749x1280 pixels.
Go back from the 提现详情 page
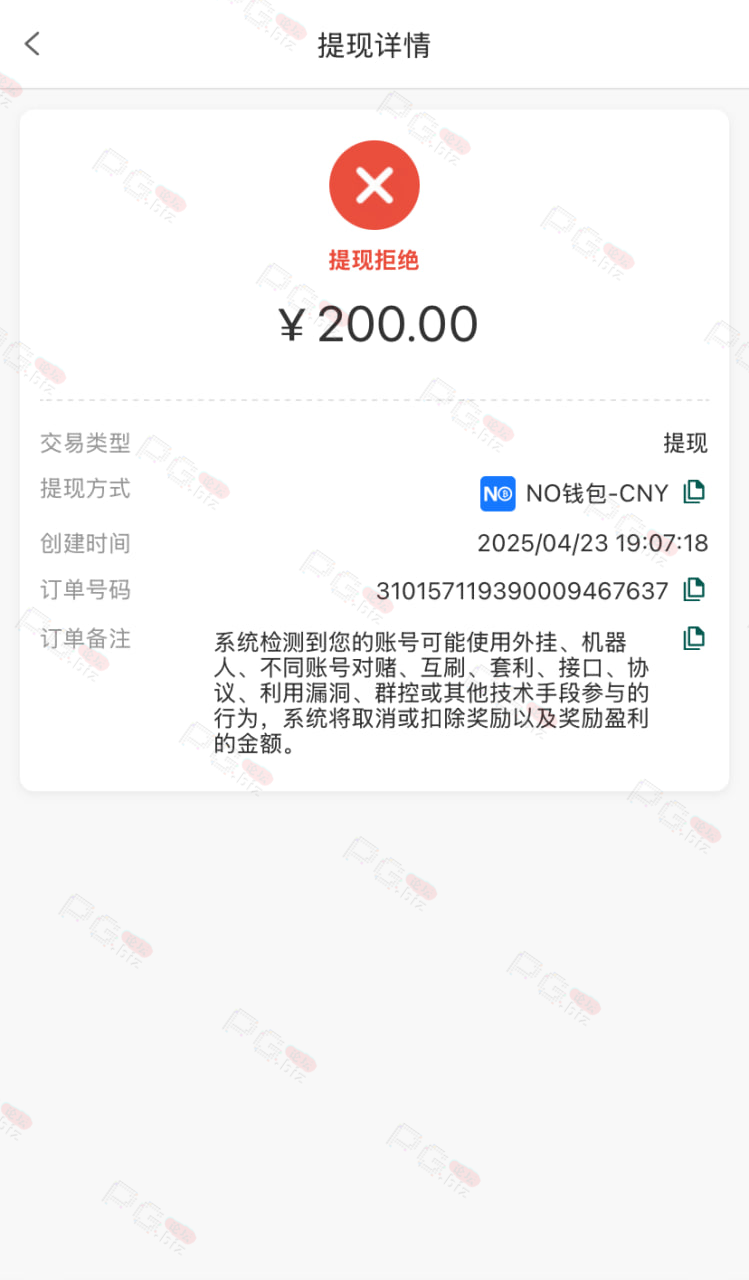[x=32, y=44]
